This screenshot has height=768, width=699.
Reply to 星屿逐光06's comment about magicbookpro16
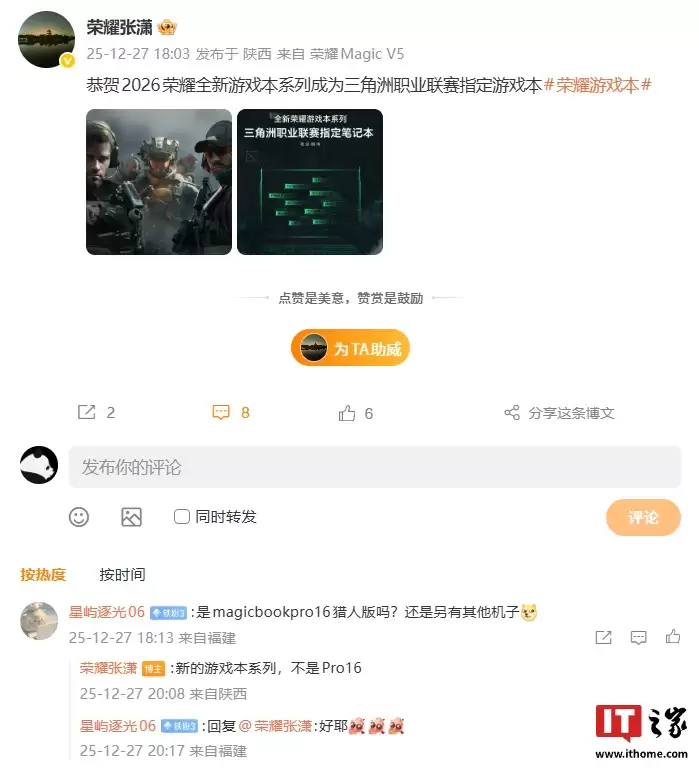(638, 637)
